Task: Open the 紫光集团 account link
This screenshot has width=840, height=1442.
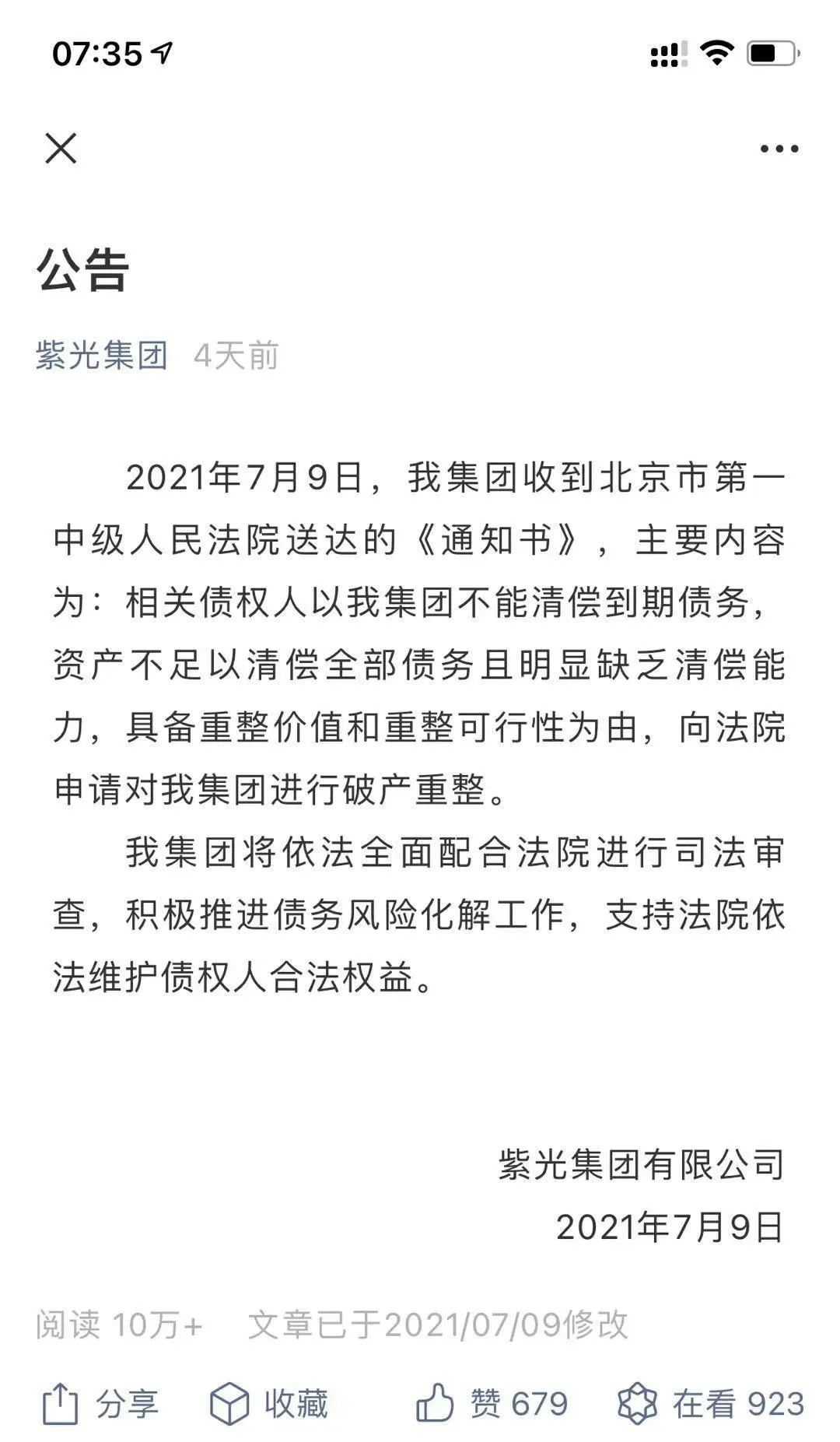Action: click(102, 356)
